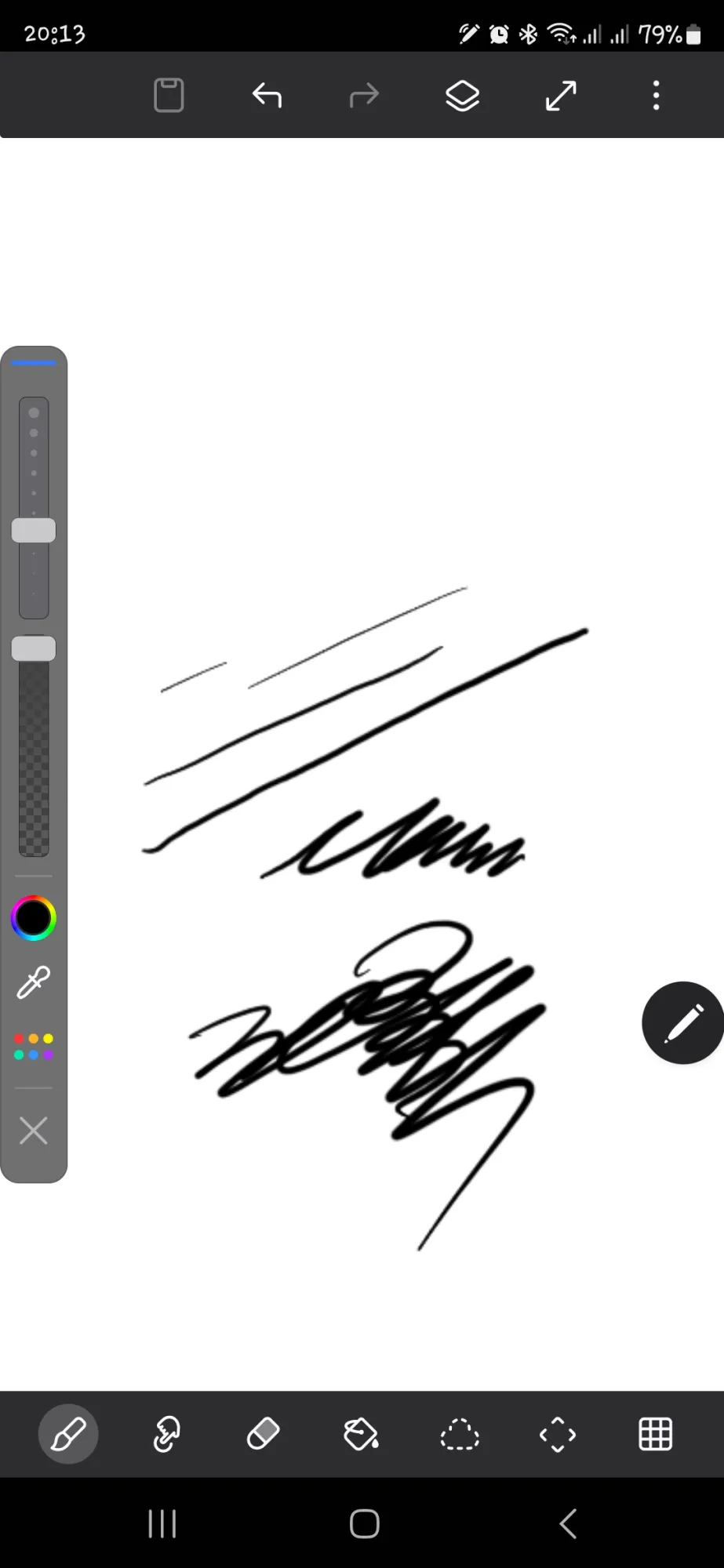The width and height of the screenshot is (724, 1568).
Task: Open the layers panel
Action: [462, 96]
